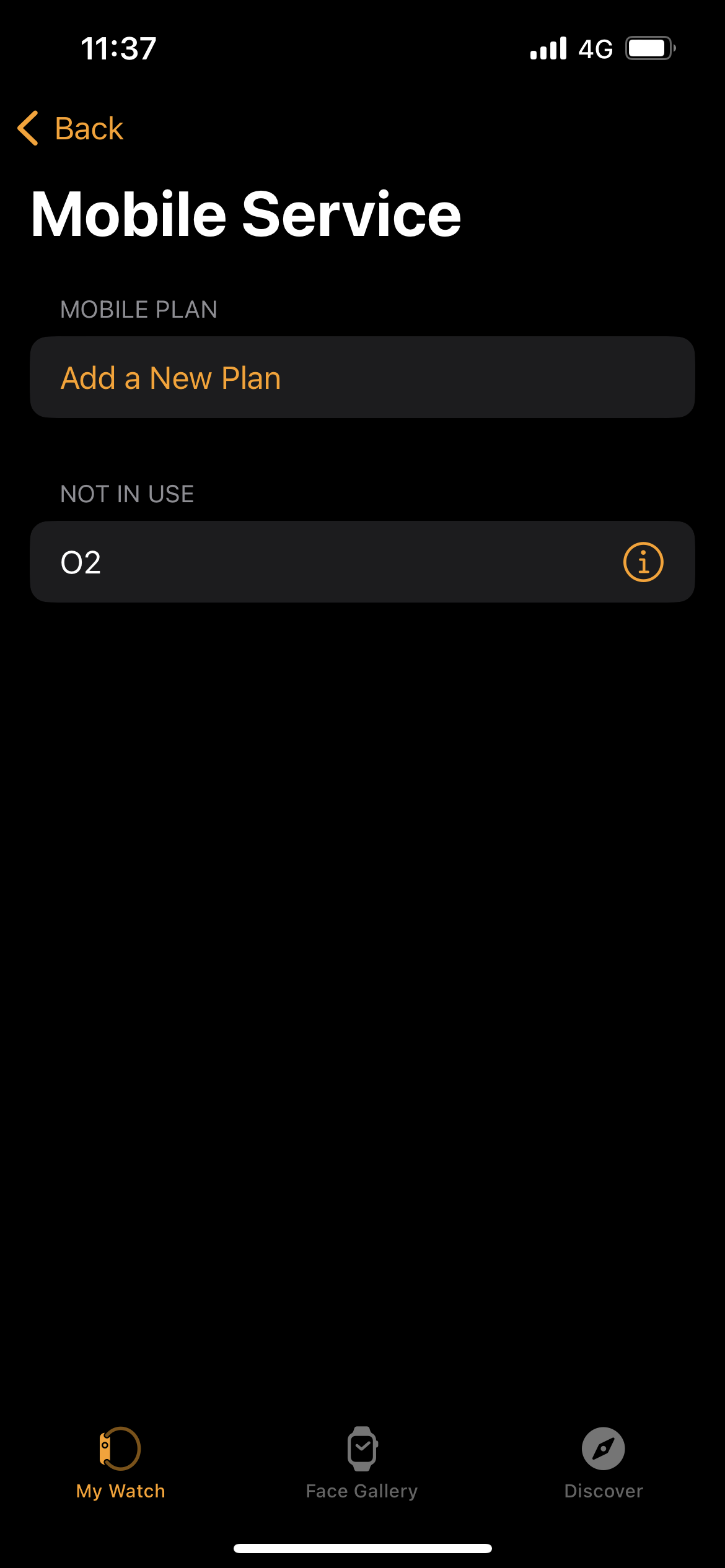Tap the clock showing 11:37
The width and height of the screenshot is (725, 1568).
[117, 48]
